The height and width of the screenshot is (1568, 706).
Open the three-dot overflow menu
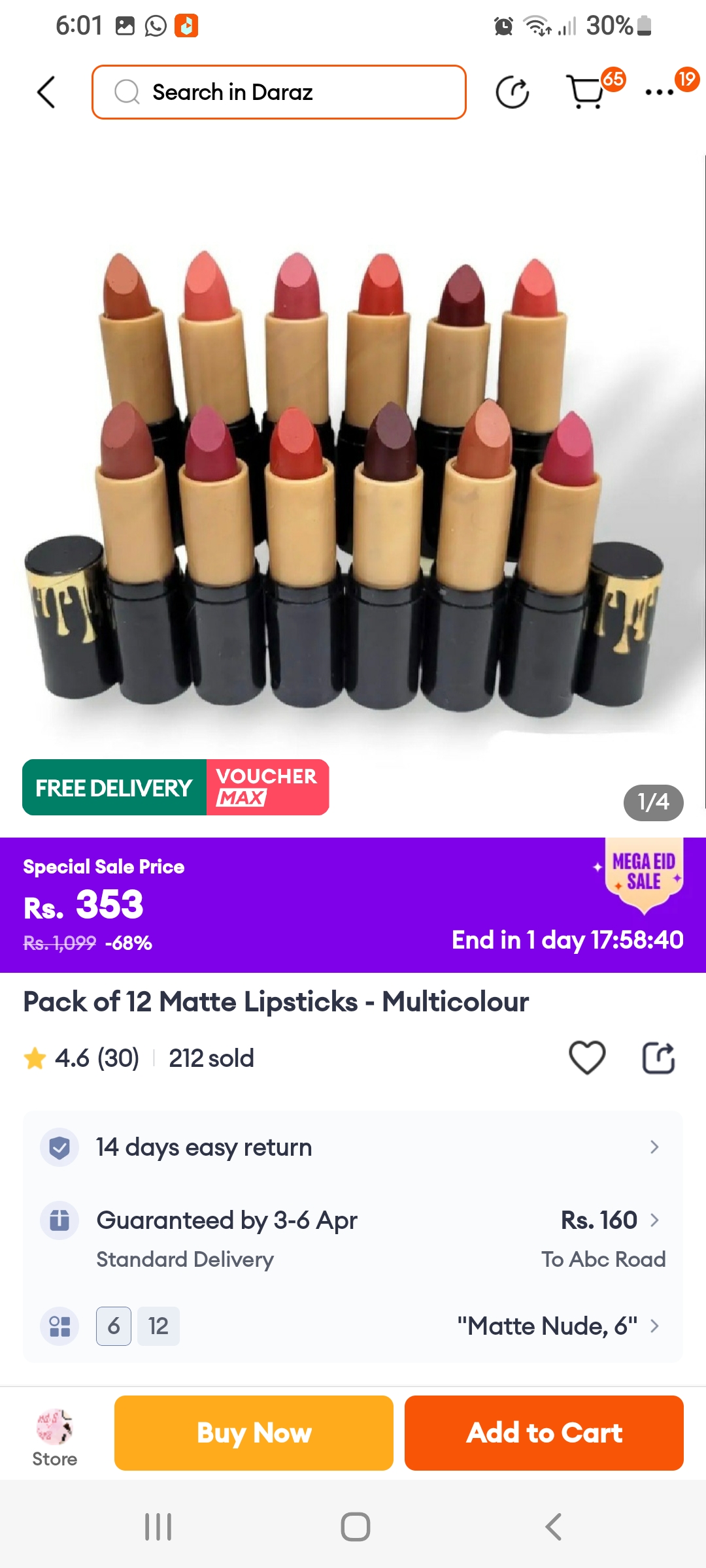659,92
